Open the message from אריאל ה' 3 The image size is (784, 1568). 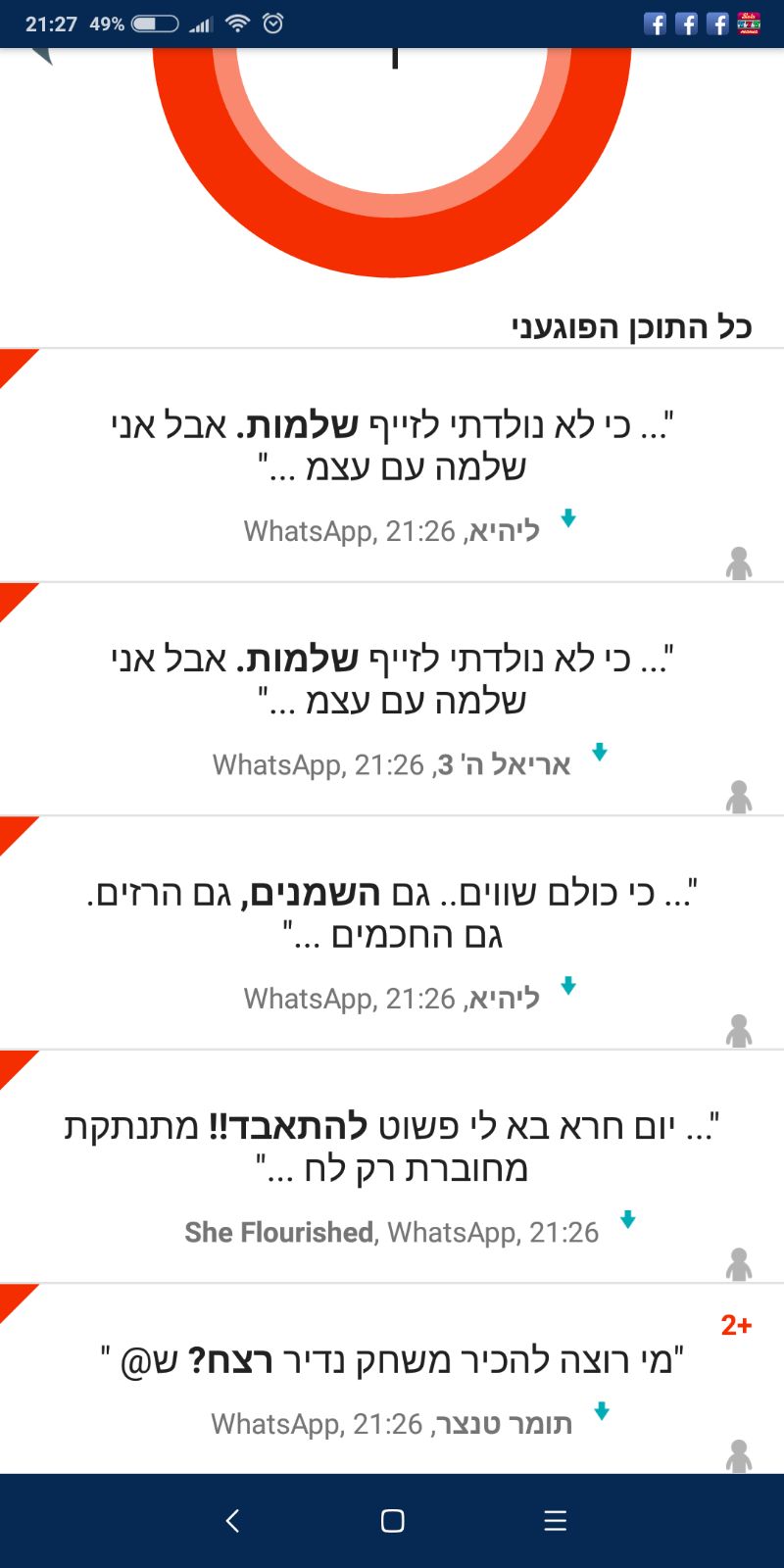pos(392,700)
